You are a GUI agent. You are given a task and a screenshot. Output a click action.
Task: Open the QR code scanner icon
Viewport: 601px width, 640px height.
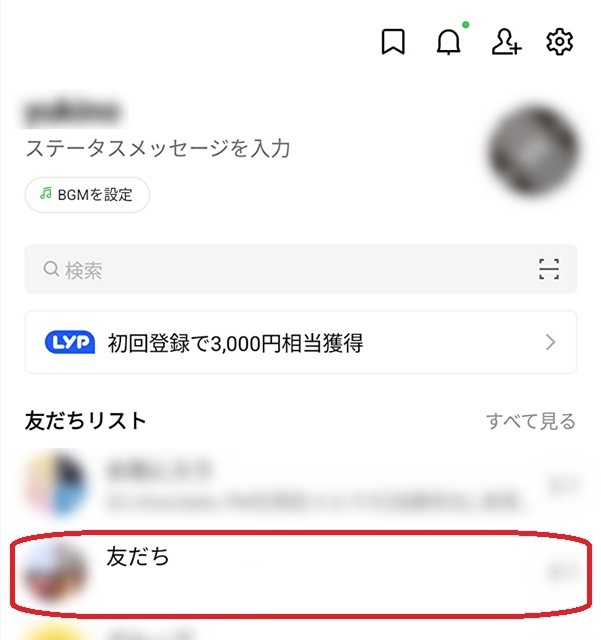coord(548,270)
